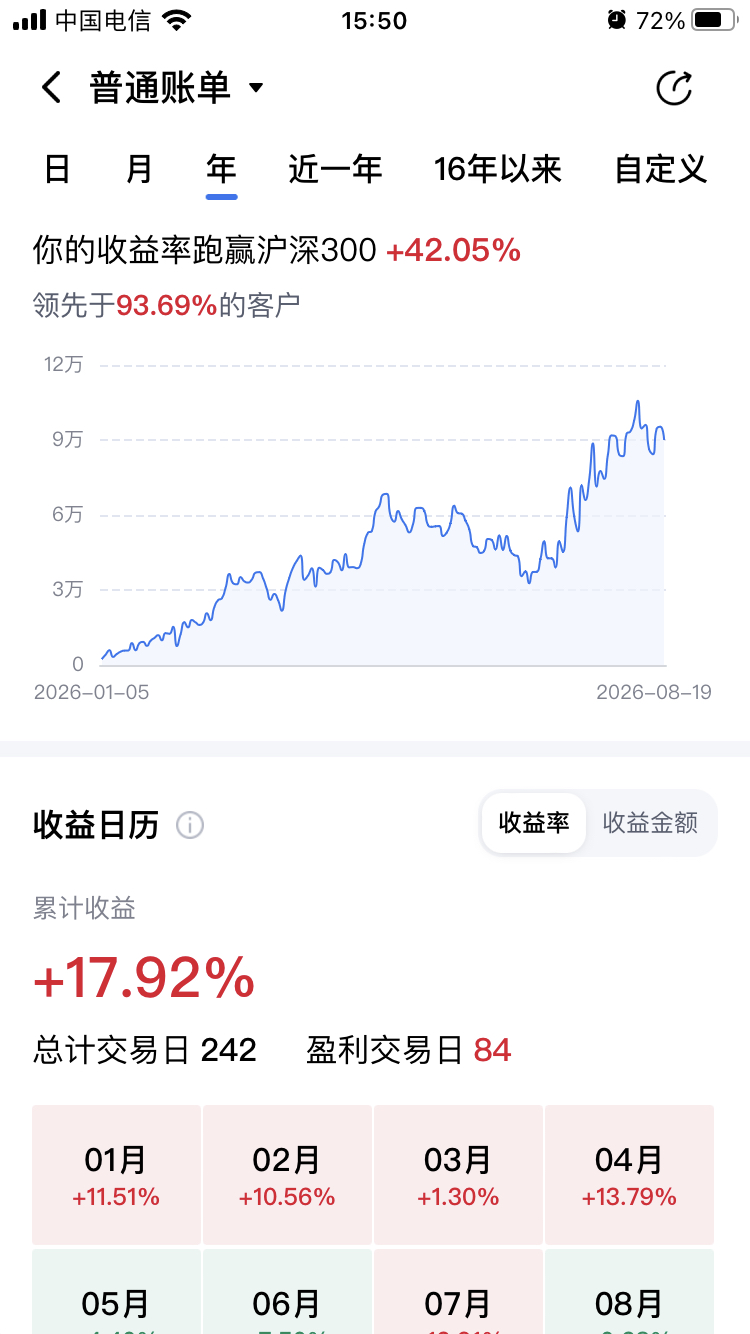
Task: Open the 普通账单 dropdown
Action: (x=177, y=88)
